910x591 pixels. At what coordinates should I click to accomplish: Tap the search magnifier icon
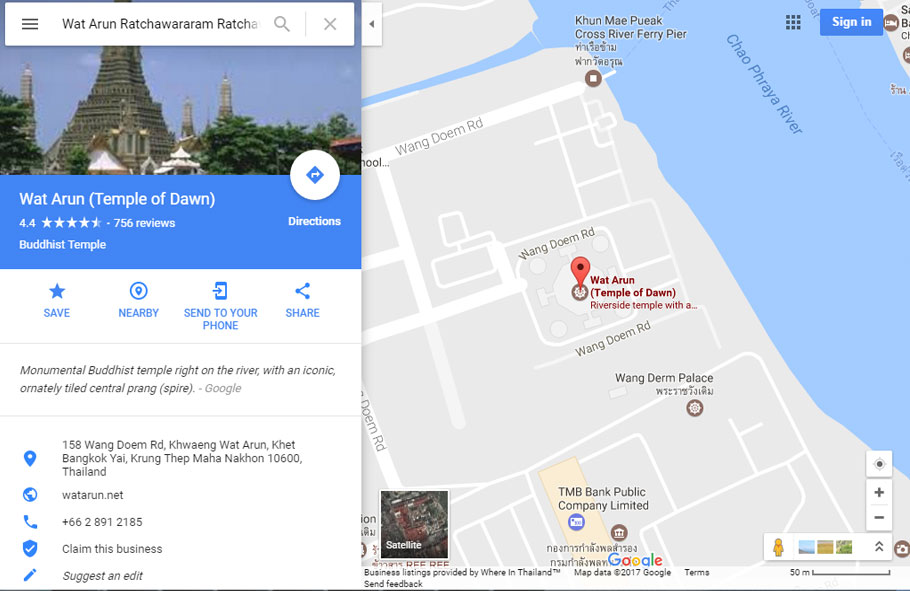click(x=282, y=24)
